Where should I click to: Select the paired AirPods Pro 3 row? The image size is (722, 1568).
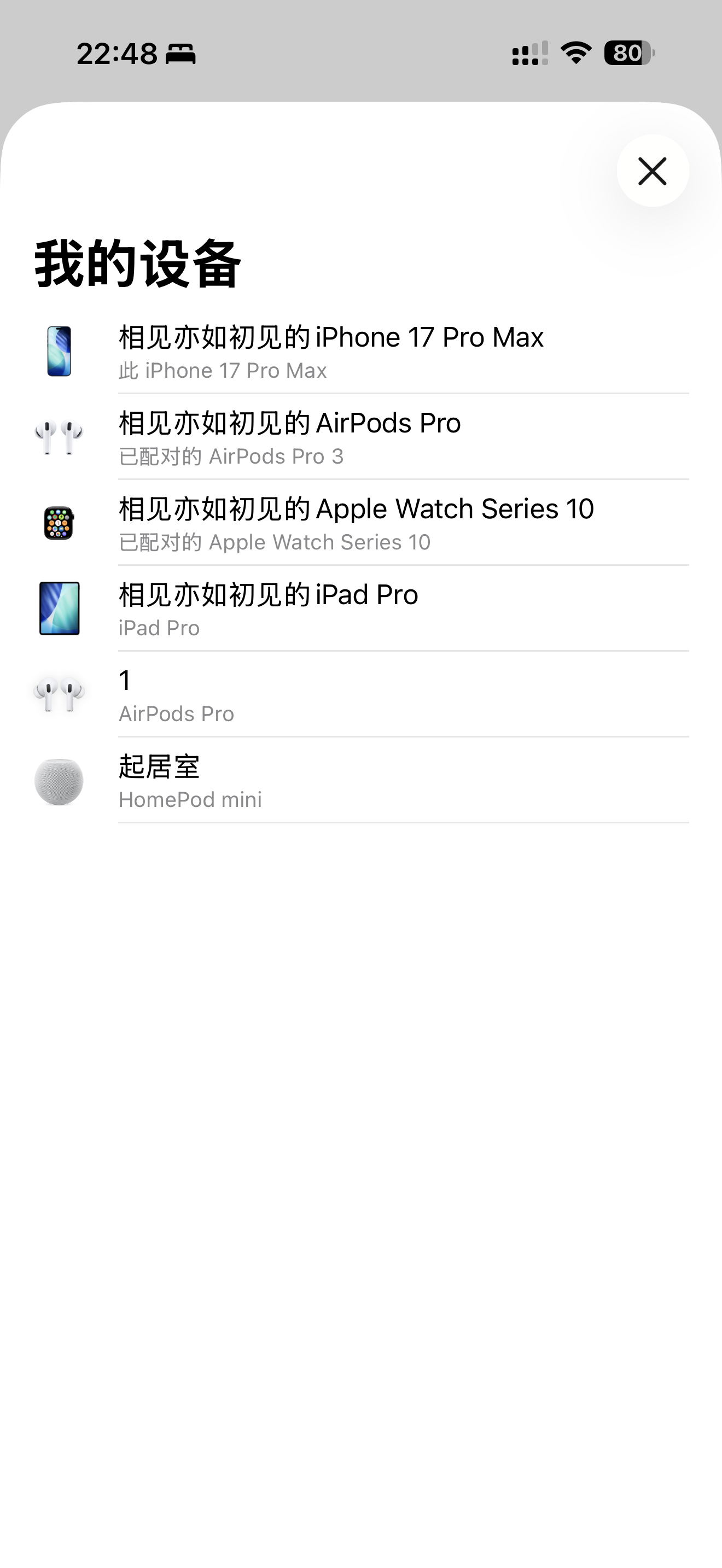(x=360, y=438)
